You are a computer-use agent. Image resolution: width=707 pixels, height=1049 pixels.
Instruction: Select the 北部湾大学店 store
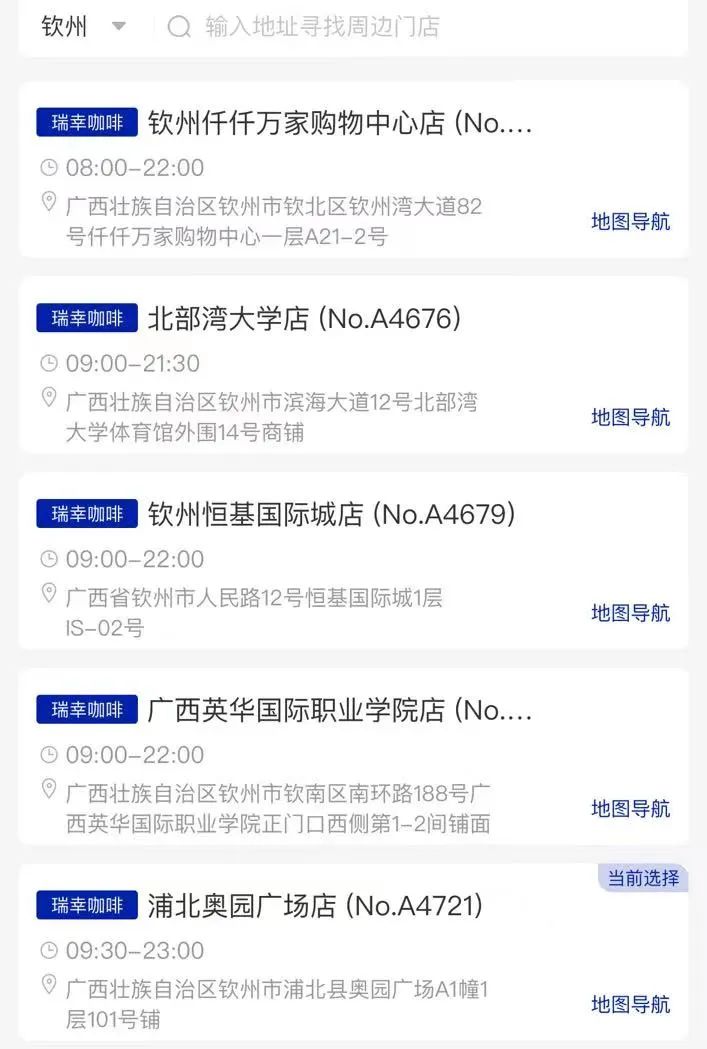click(304, 320)
